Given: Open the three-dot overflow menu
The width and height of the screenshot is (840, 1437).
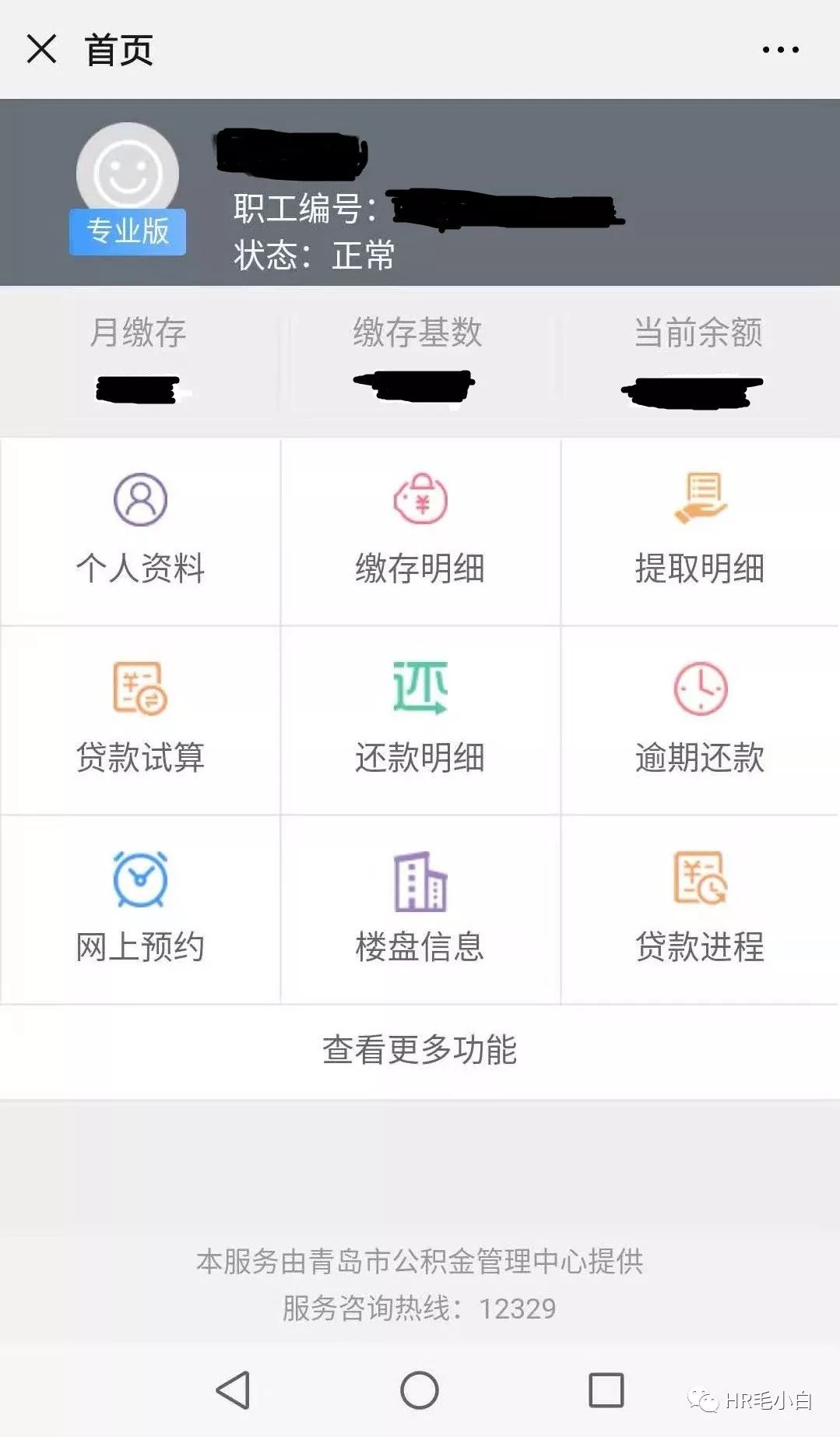Looking at the screenshot, I should click(779, 49).
